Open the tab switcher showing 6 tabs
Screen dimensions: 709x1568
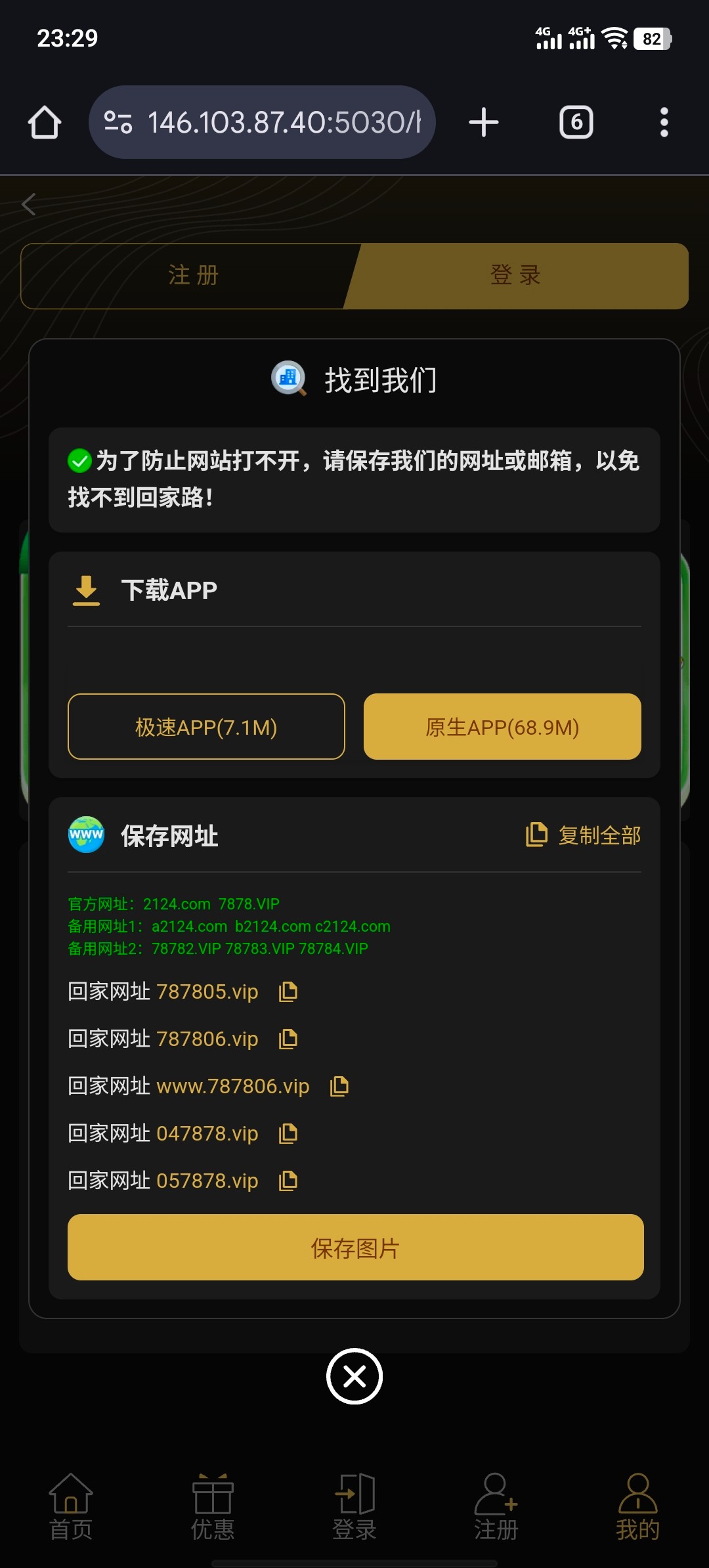(576, 123)
